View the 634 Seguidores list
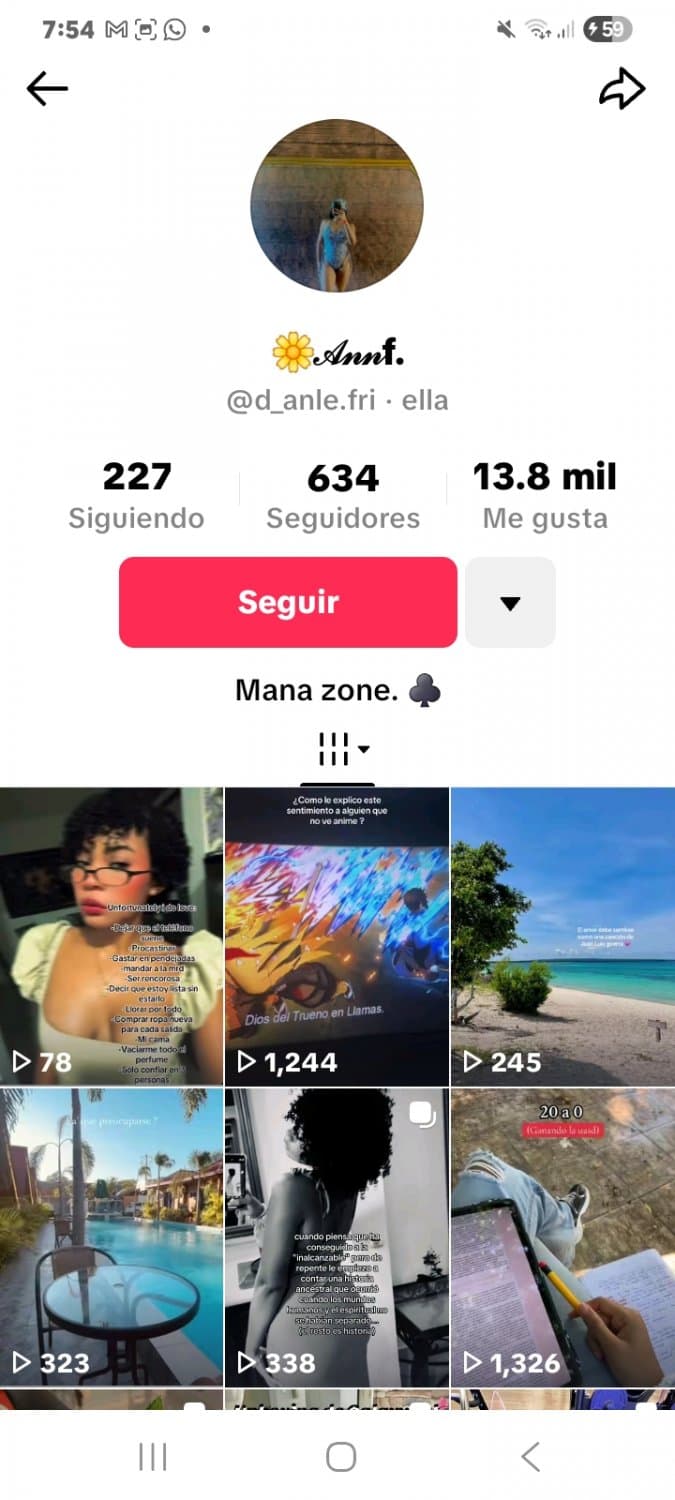 tap(343, 496)
